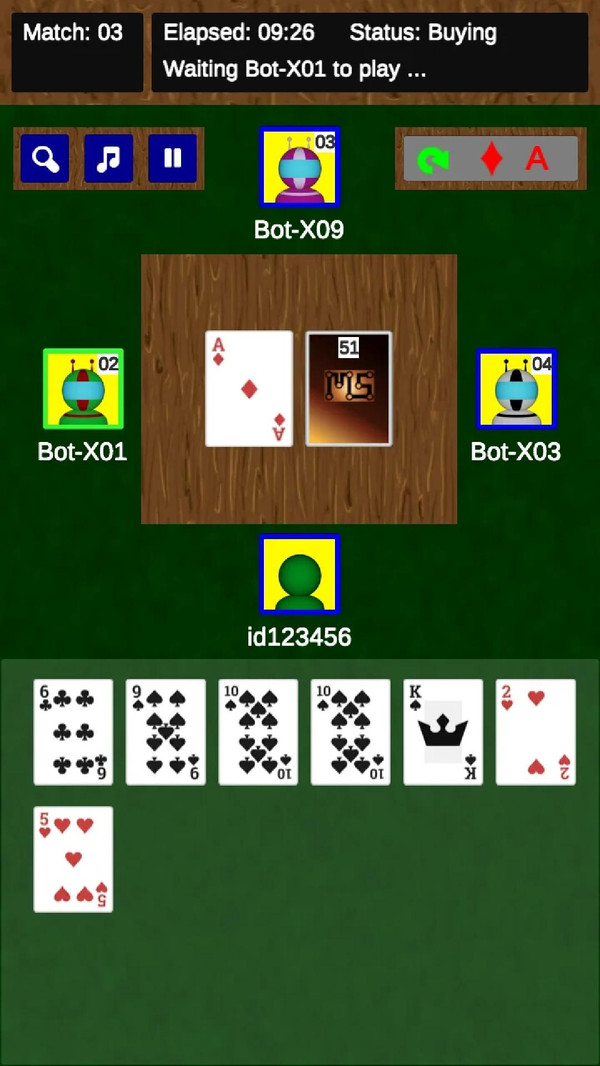Open Bot-X01 player avatar

(83, 388)
